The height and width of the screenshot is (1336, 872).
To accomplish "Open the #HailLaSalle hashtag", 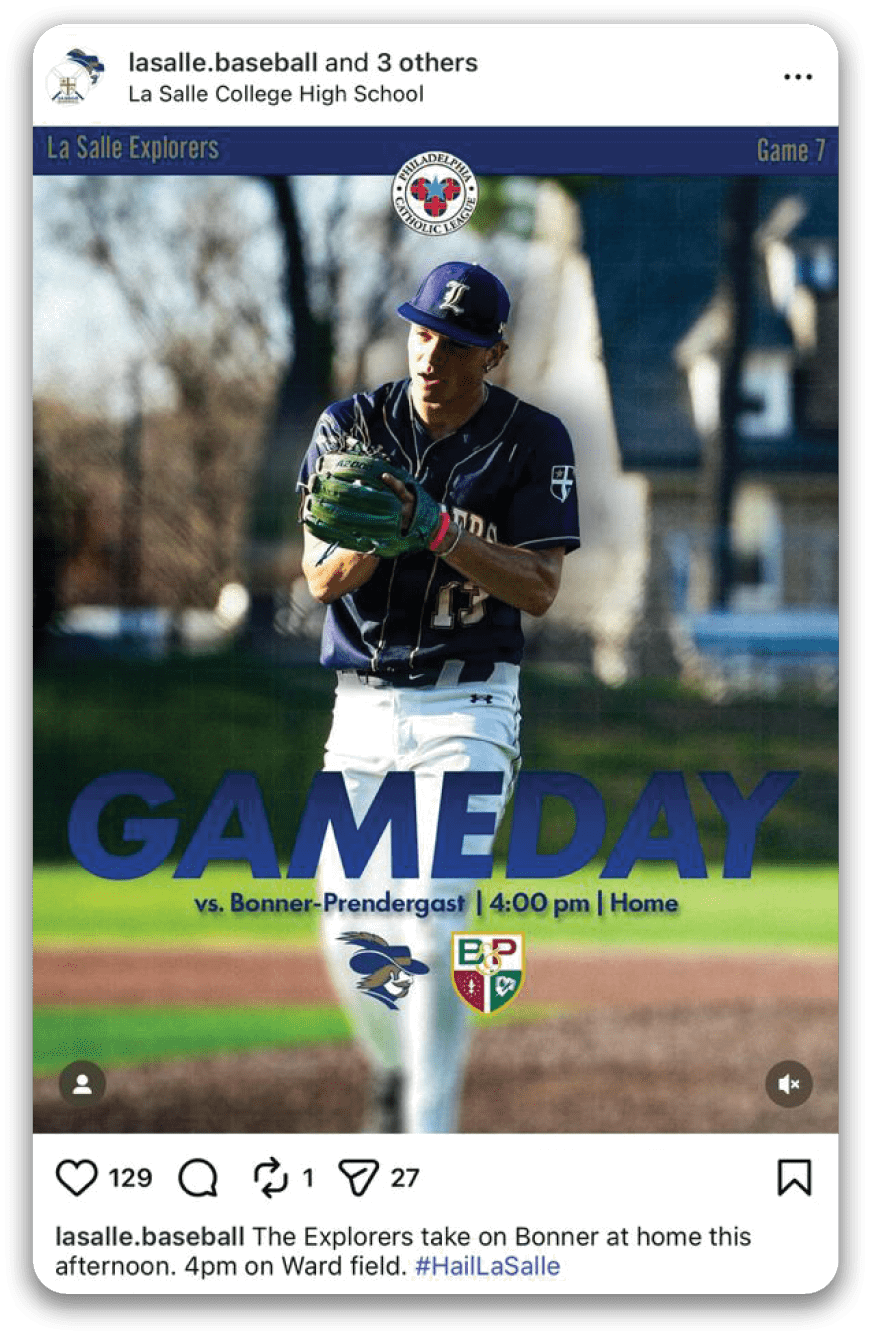I will point(487,1266).
